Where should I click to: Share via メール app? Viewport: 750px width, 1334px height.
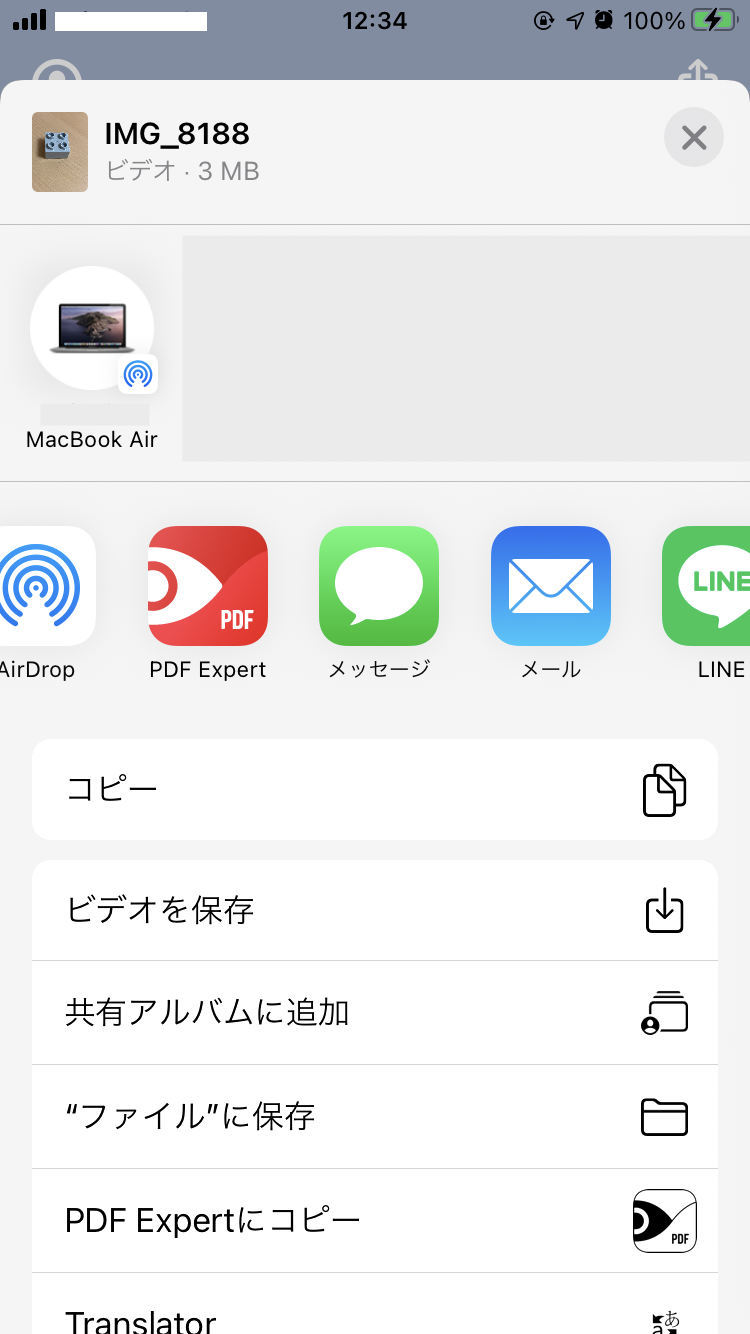click(551, 586)
